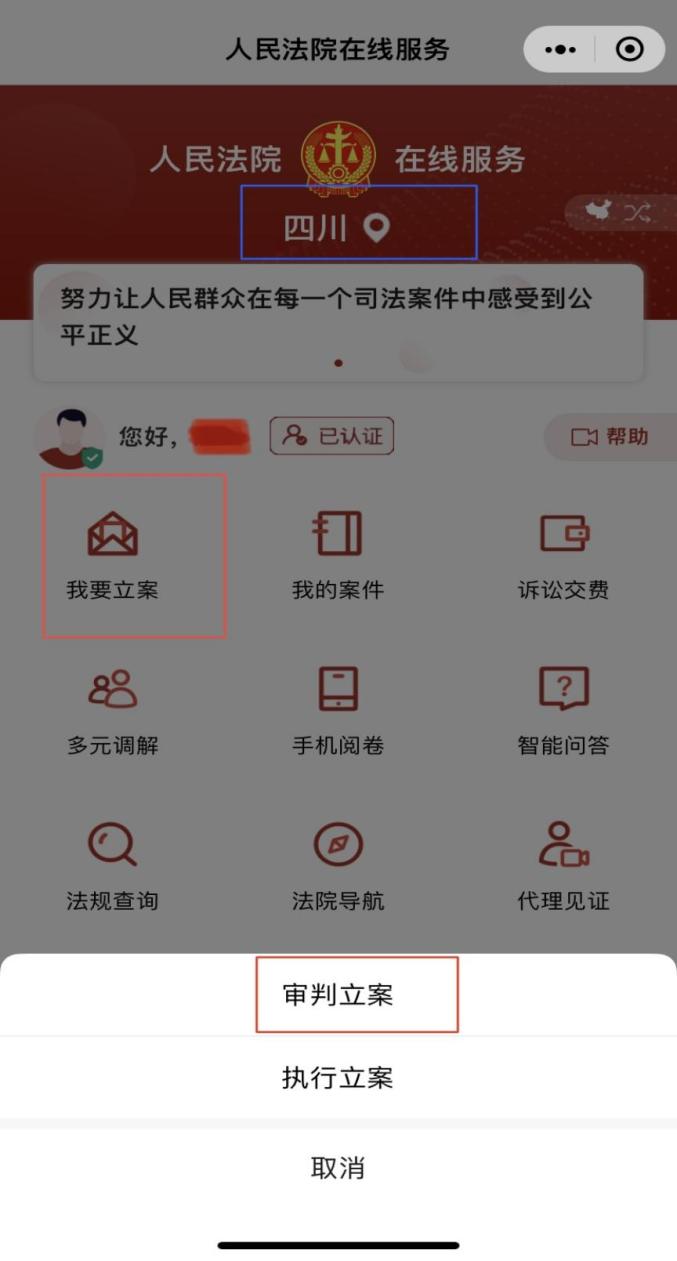Open 代理见证
Viewport: 677px width, 1261px height.
pos(563,867)
